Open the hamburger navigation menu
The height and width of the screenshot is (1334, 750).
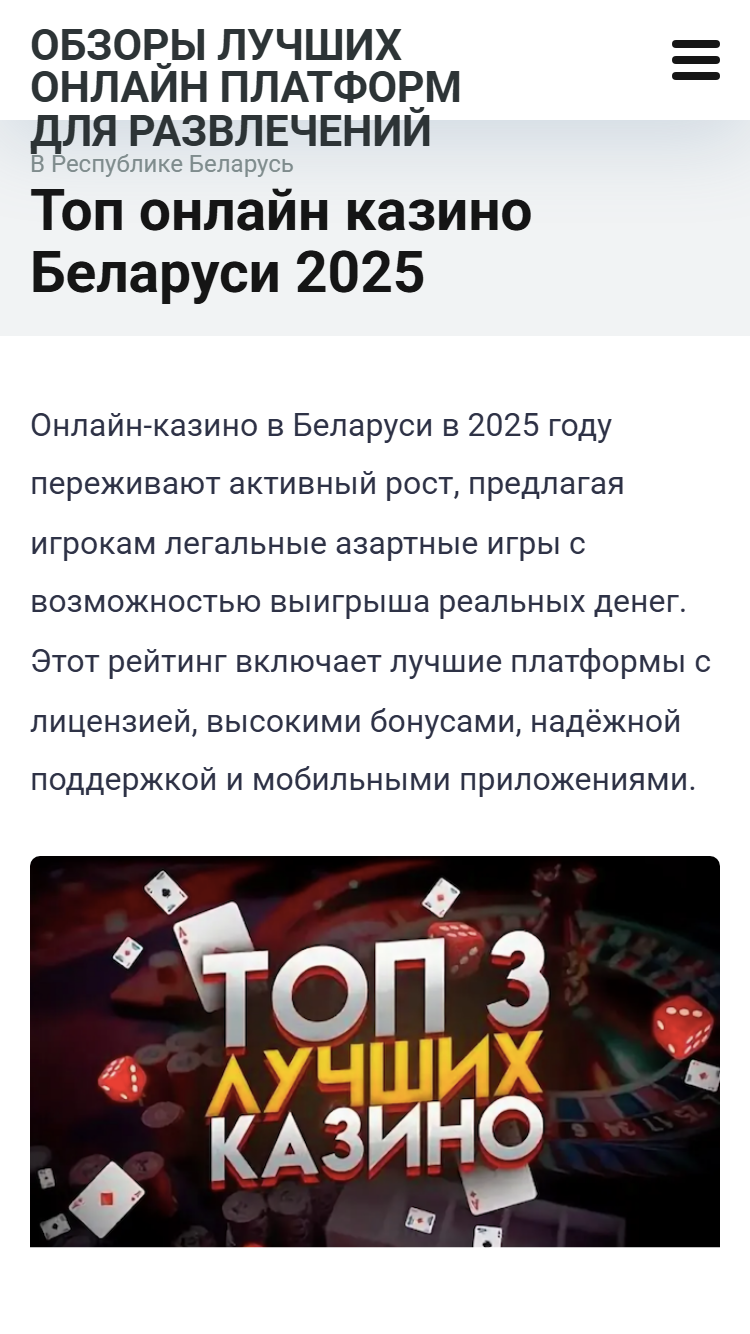coord(696,60)
